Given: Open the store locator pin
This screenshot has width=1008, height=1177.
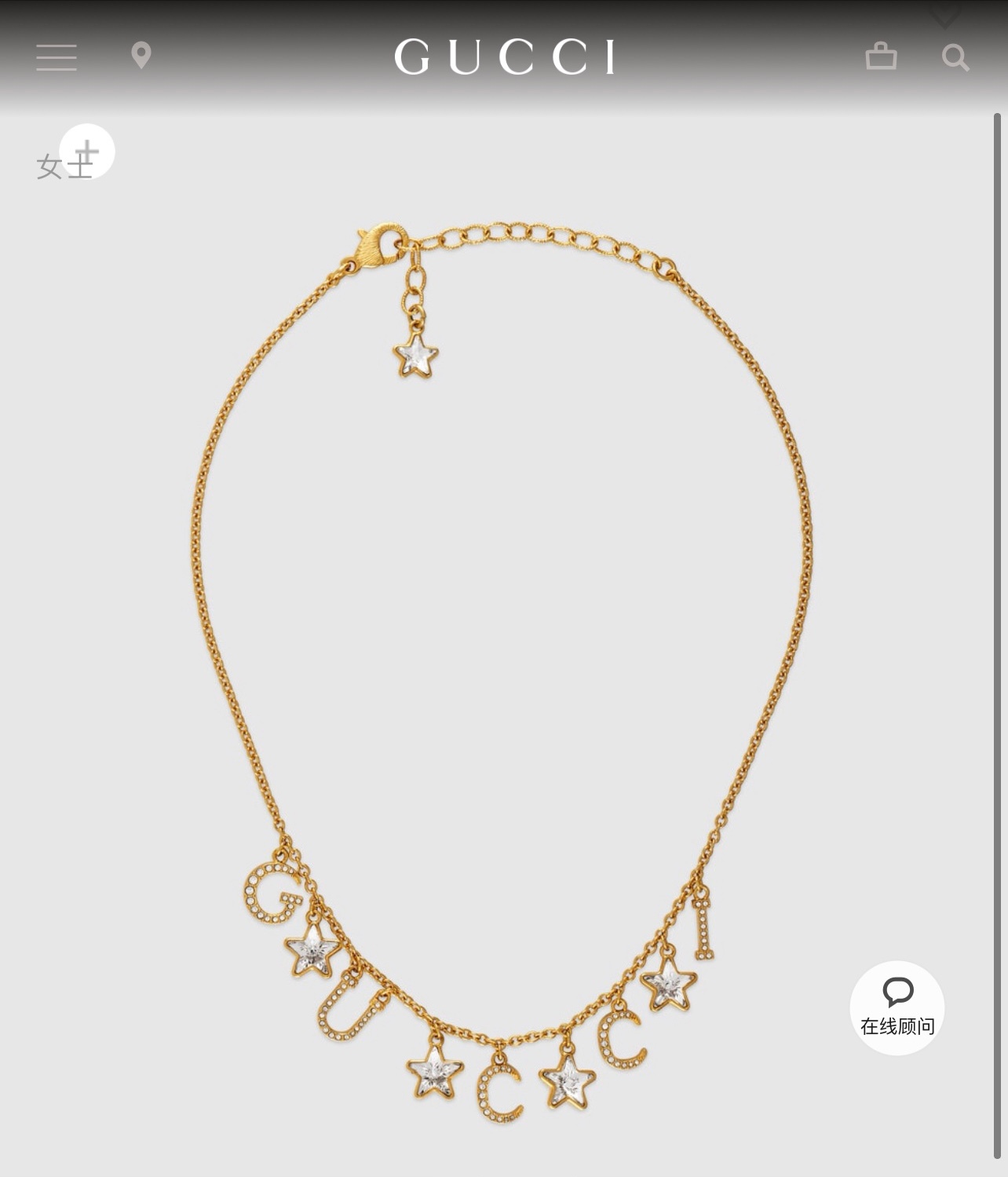Looking at the screenshot, I should (x=141, y=57).
